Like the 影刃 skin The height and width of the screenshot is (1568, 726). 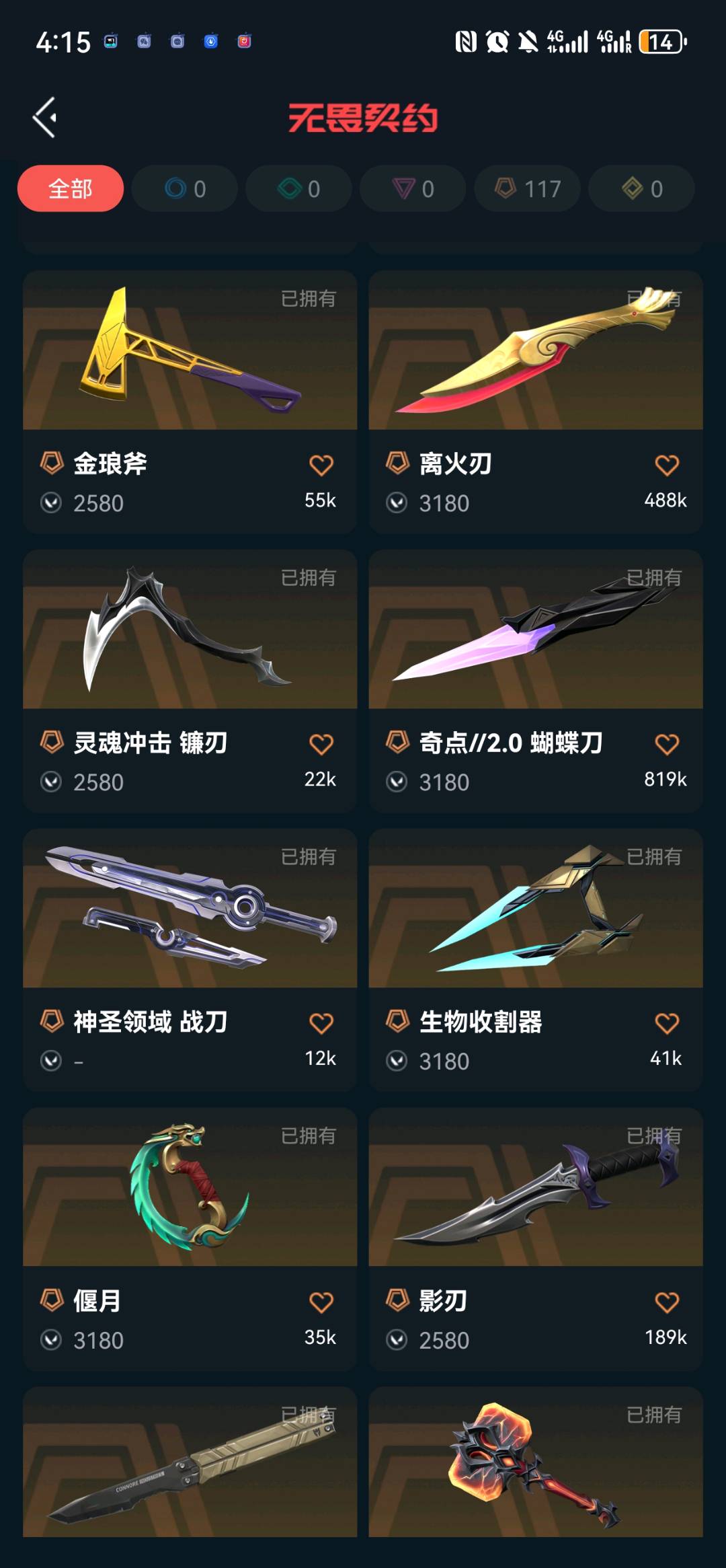point(666,1303)
